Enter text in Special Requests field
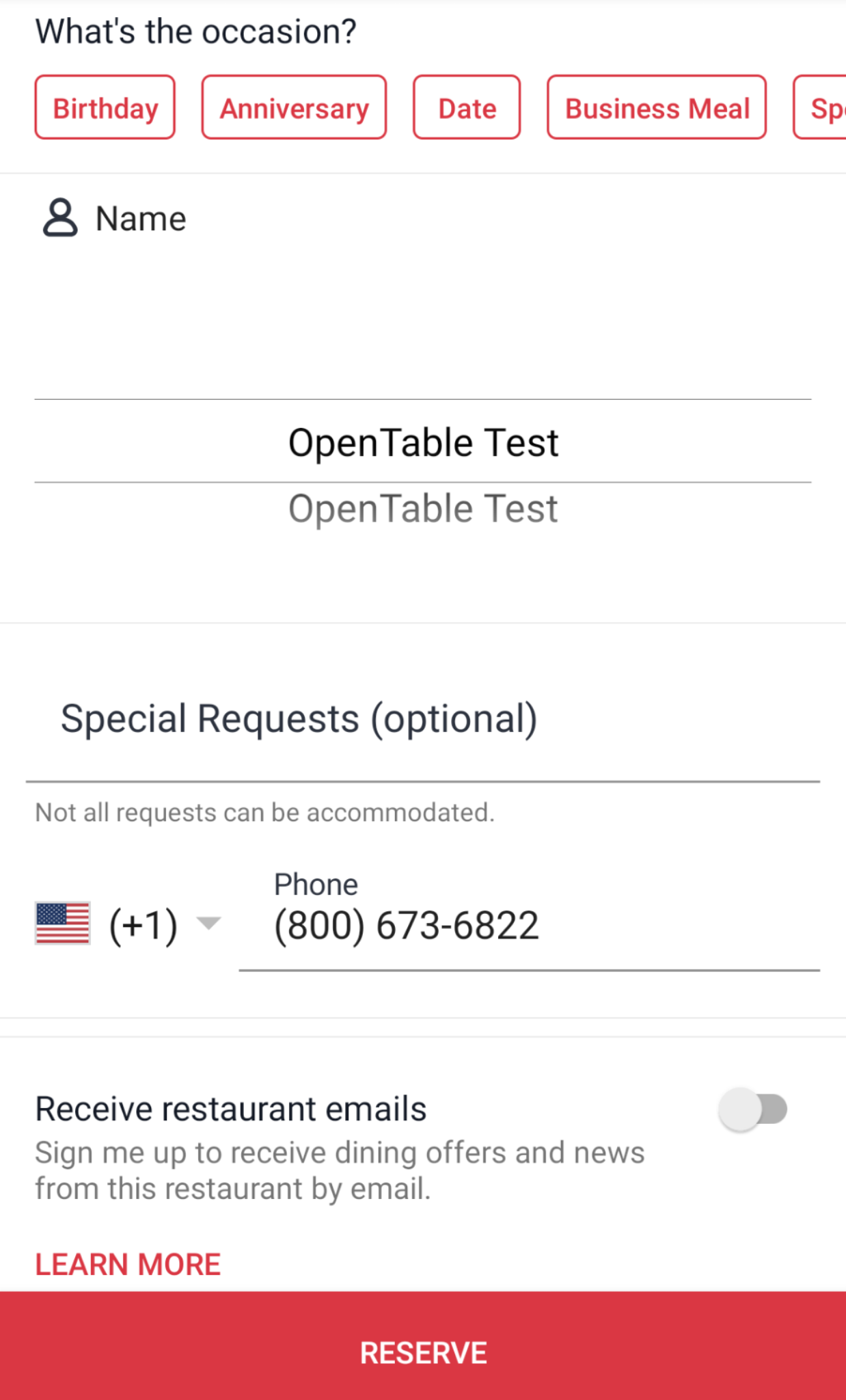This screenshot has height=1400, width=846. pos(423,719)
